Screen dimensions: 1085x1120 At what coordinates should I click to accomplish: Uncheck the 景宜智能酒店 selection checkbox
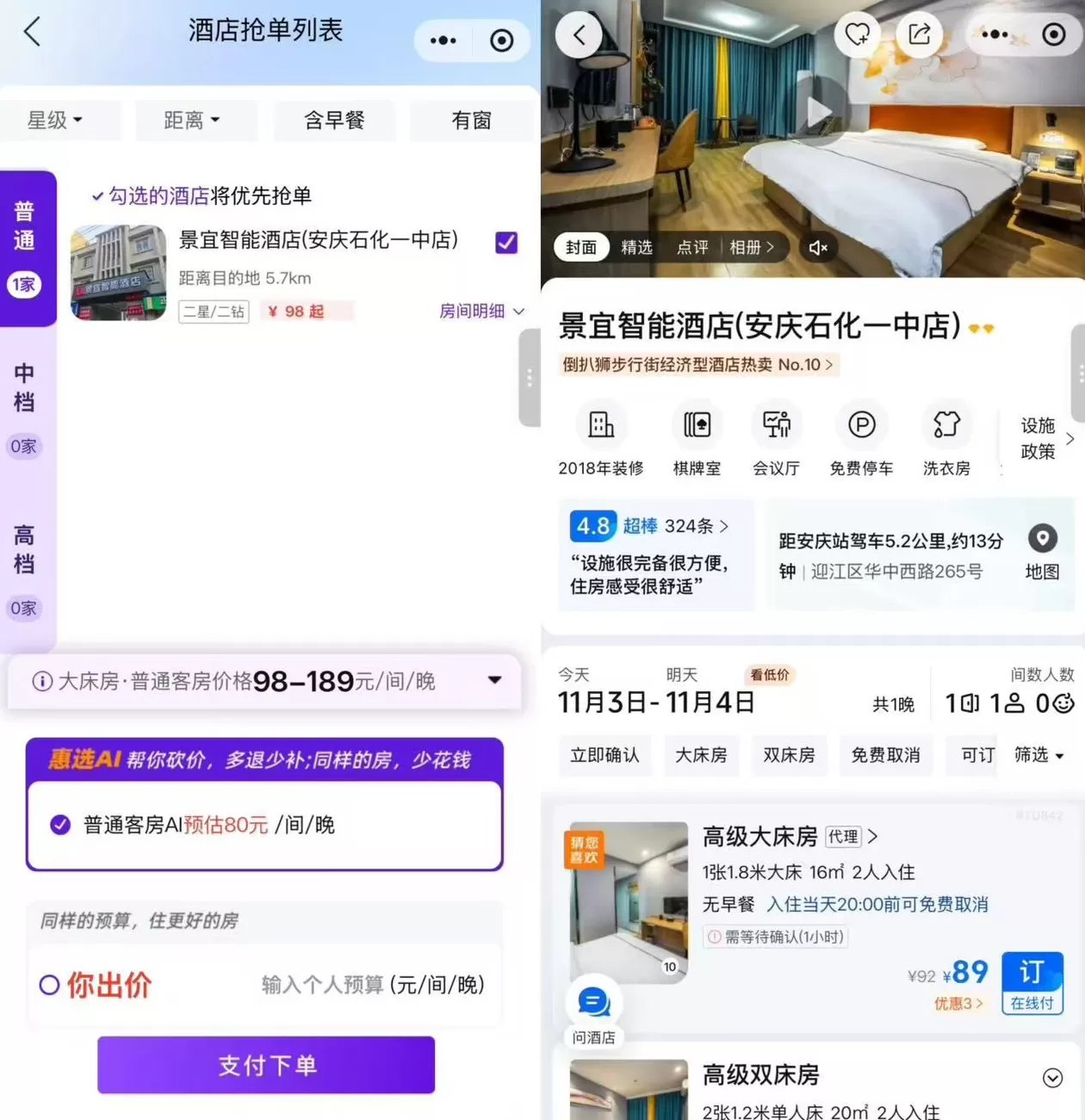[506, 243]
